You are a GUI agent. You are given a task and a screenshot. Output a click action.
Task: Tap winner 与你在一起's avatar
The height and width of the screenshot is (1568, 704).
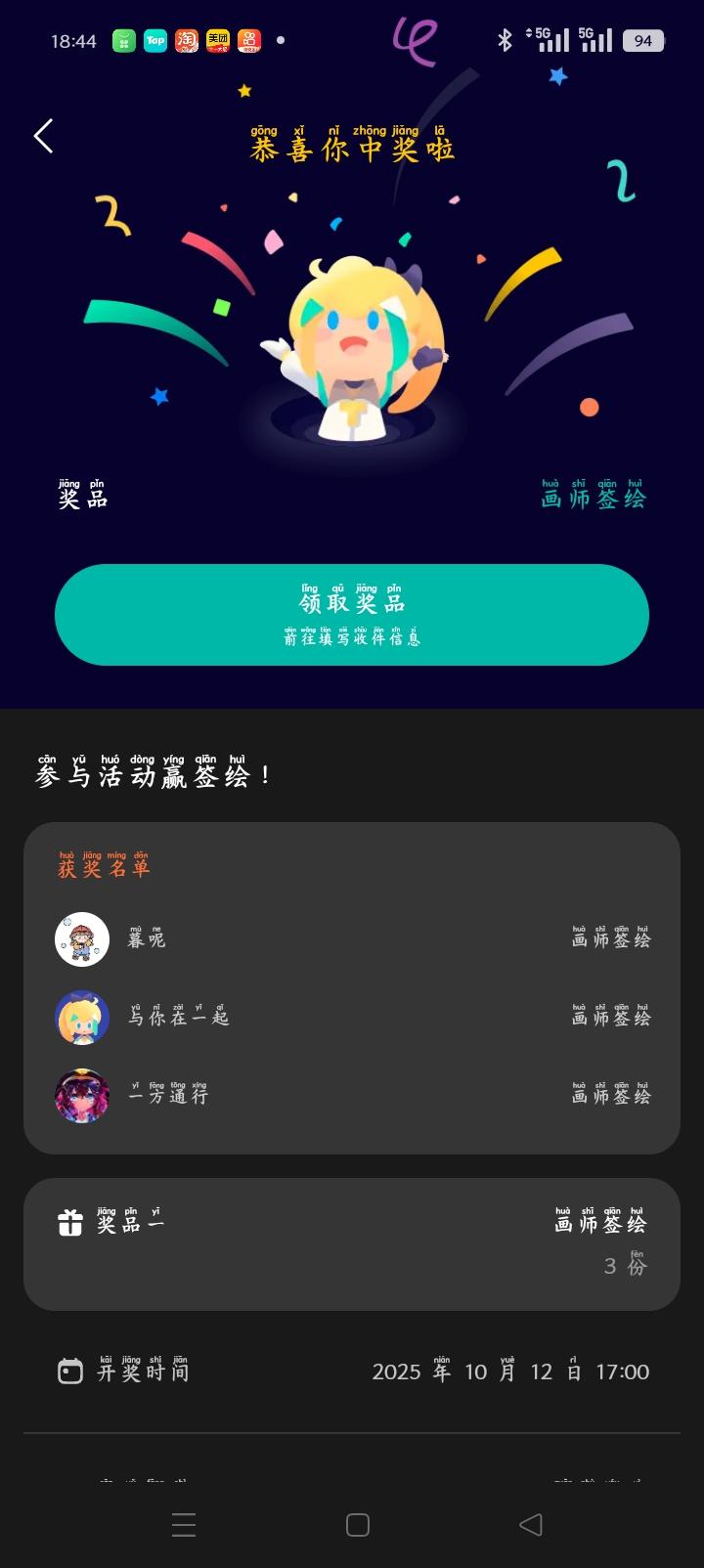[82, 1018]
